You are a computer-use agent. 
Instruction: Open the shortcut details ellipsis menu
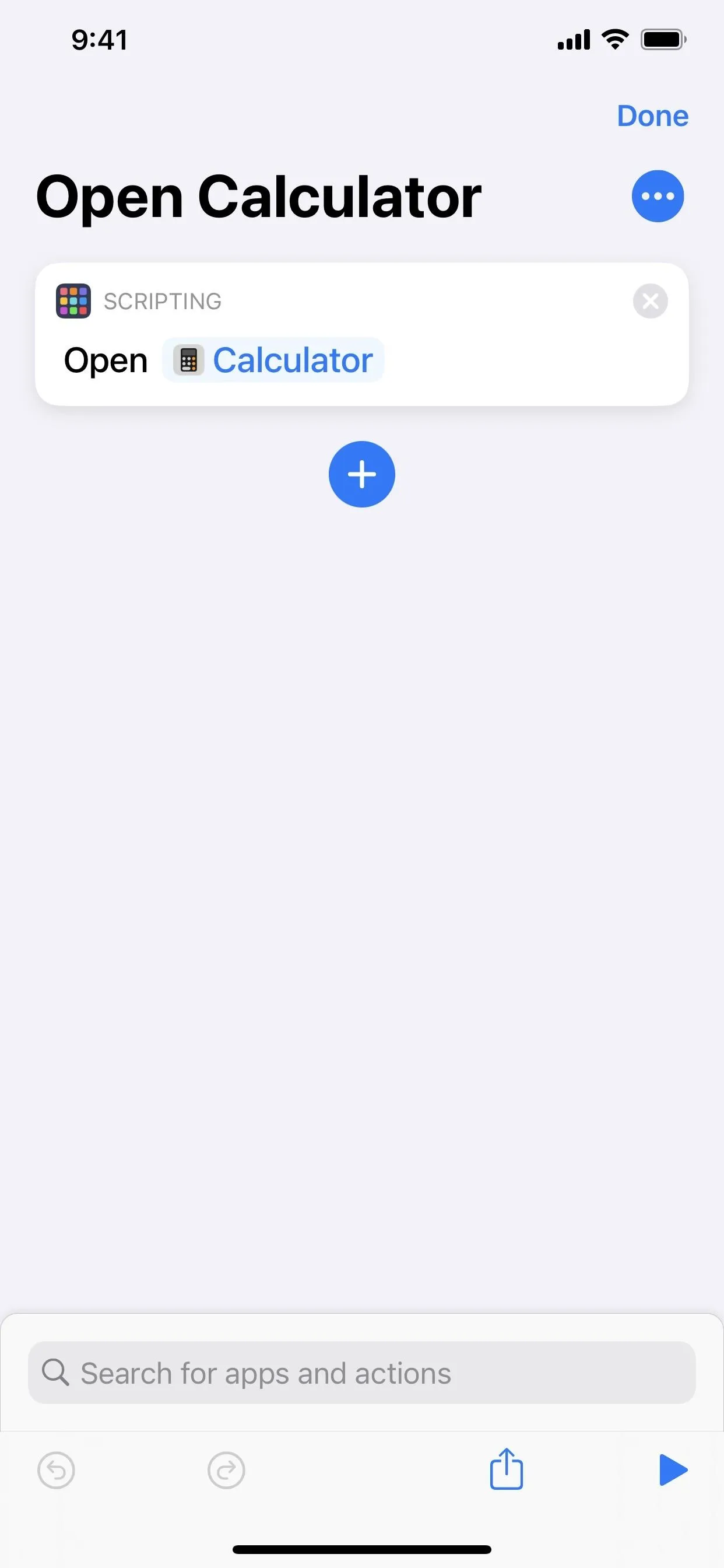(658, 196)
